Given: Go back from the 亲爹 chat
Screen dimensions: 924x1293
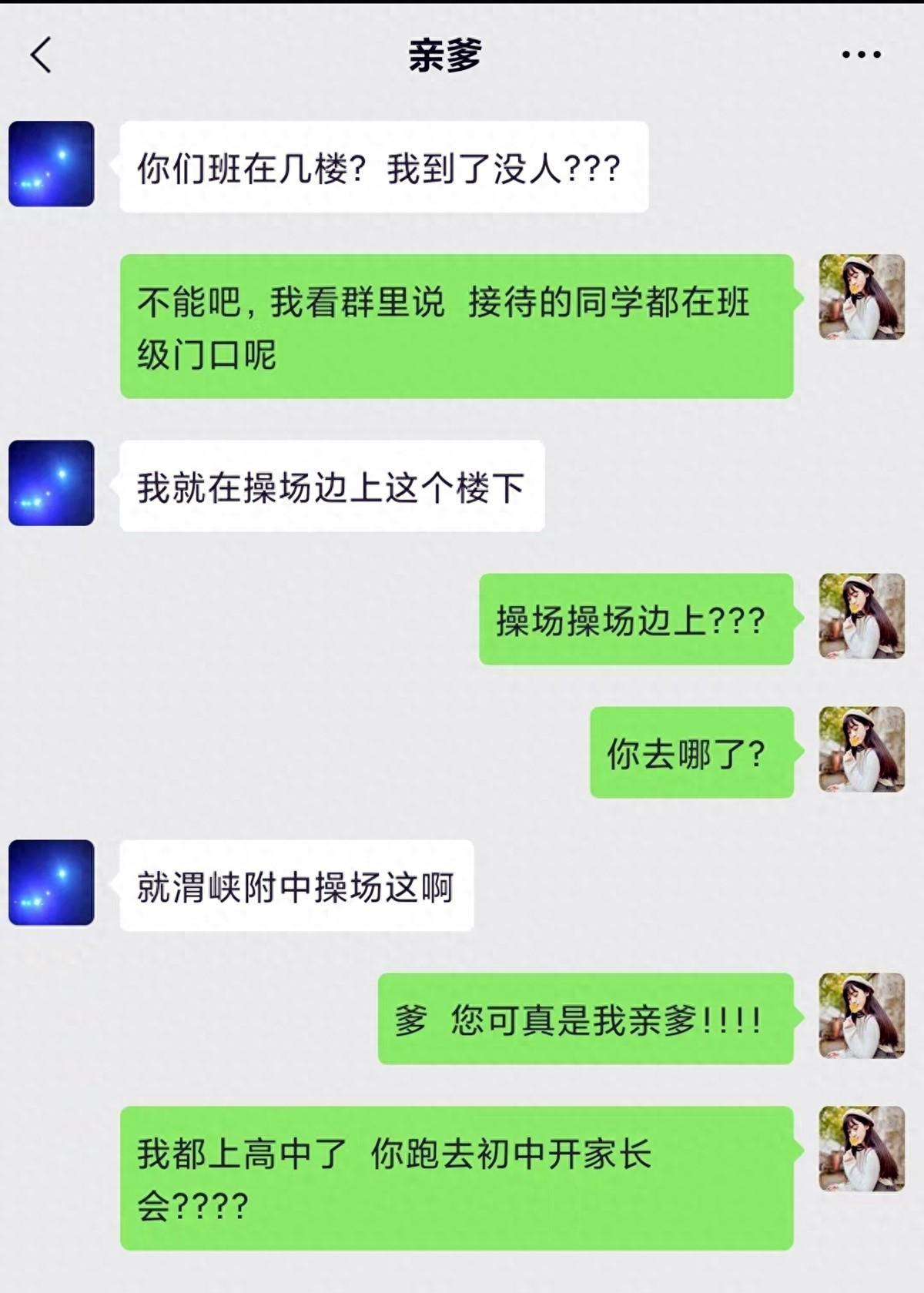Looking at the screenshot, I should point(42,55).
